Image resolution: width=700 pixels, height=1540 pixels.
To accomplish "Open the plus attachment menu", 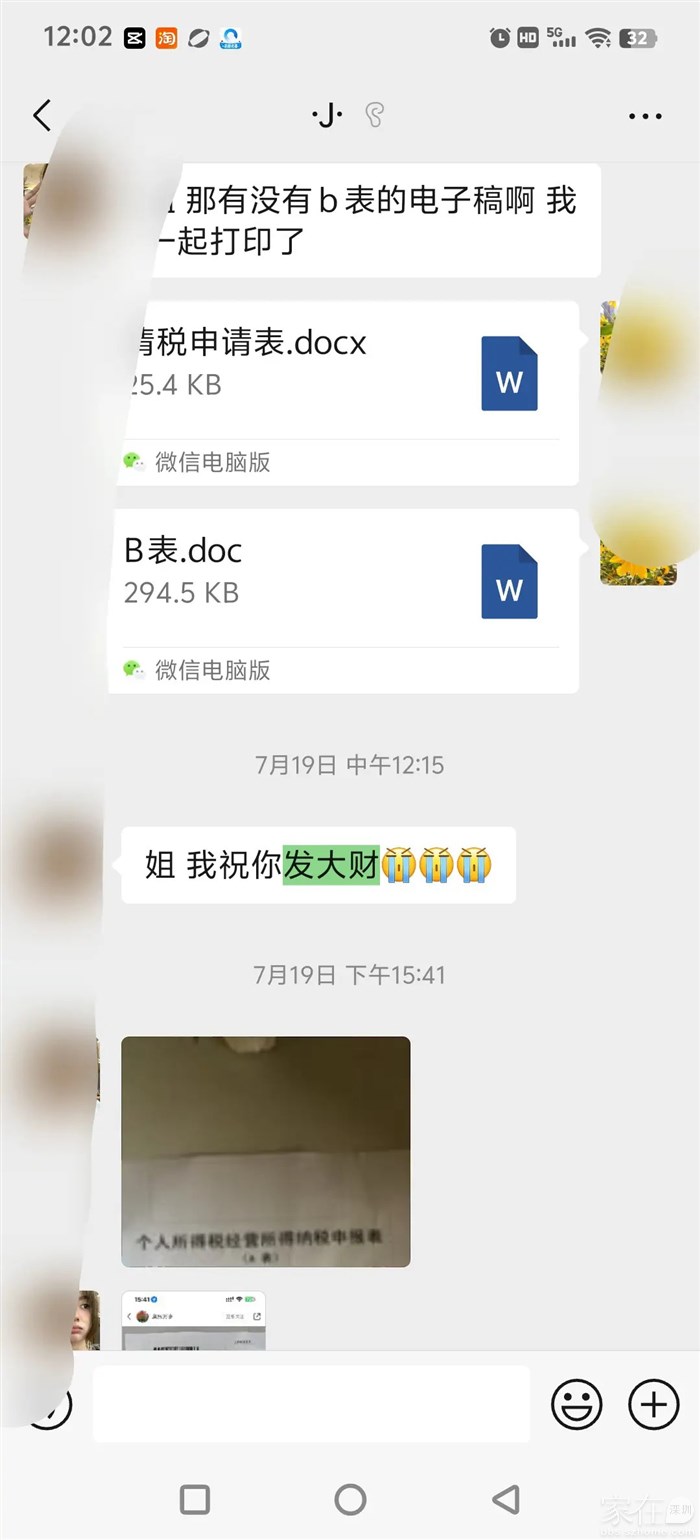I will click(x=653, y=1404).
